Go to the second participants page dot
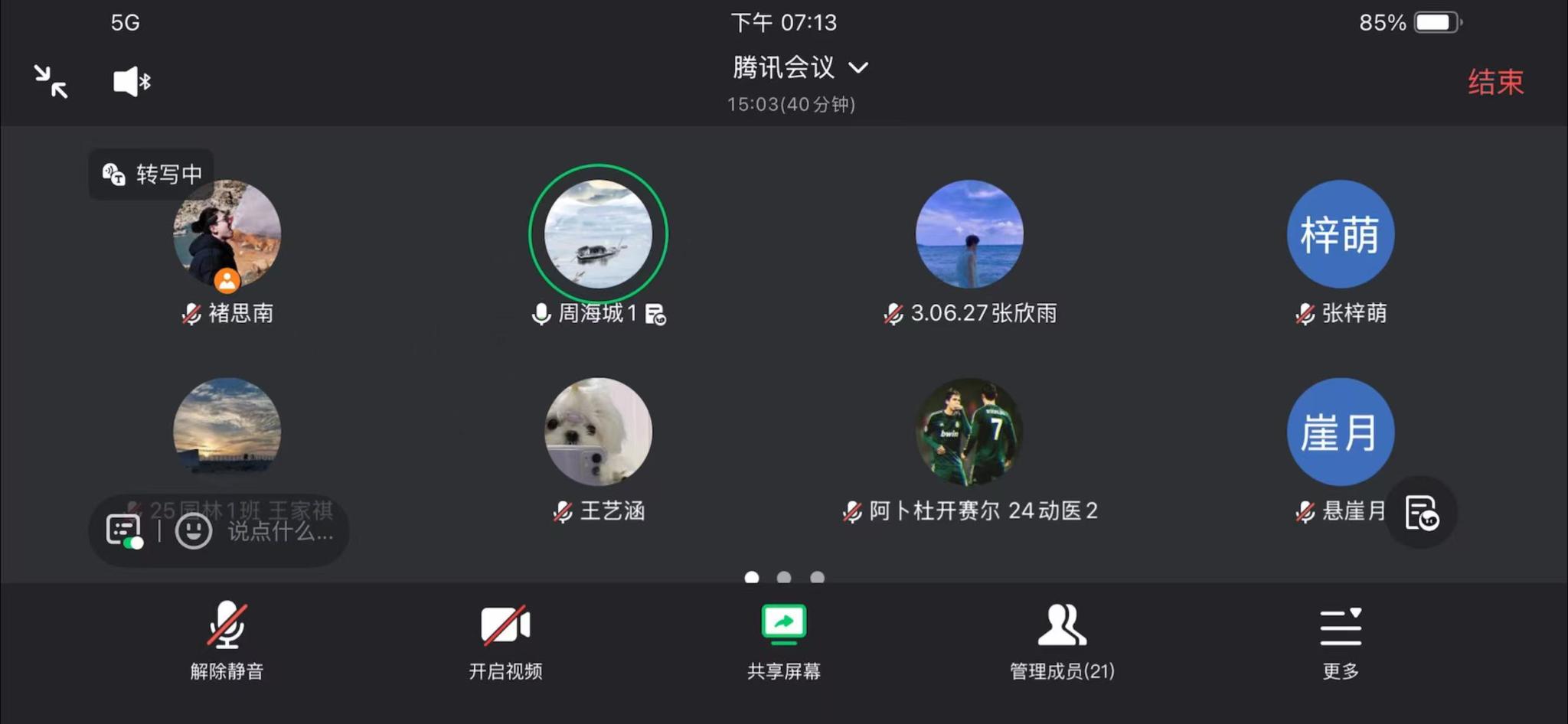This screenshot has width=1568, height=724. coord(784,578)
